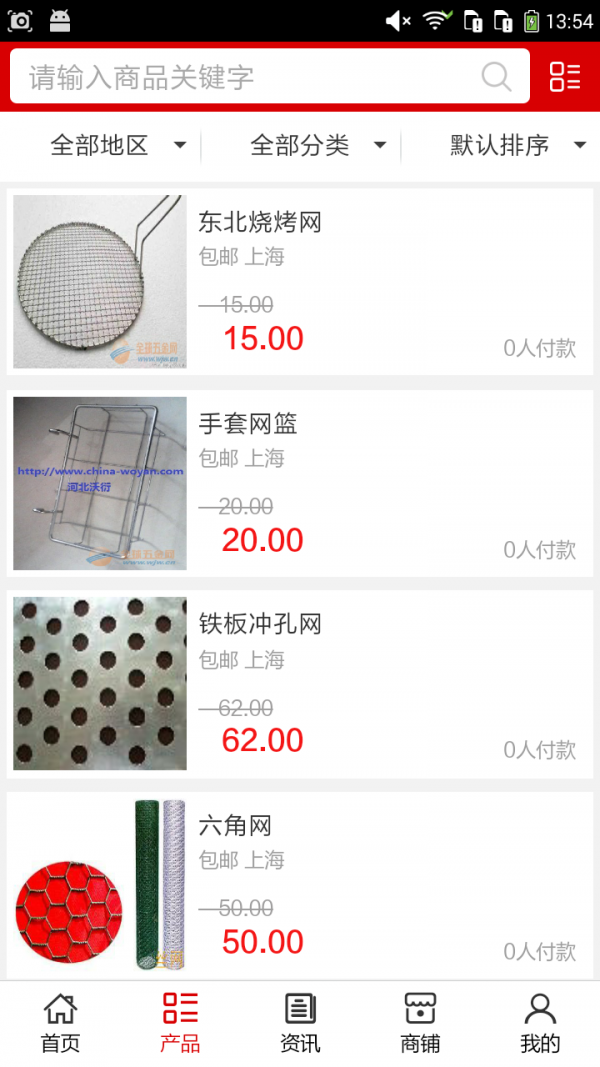Open the 手套网篮 product card
This screenshot has height=1067, width=600.
pos(300,483)
